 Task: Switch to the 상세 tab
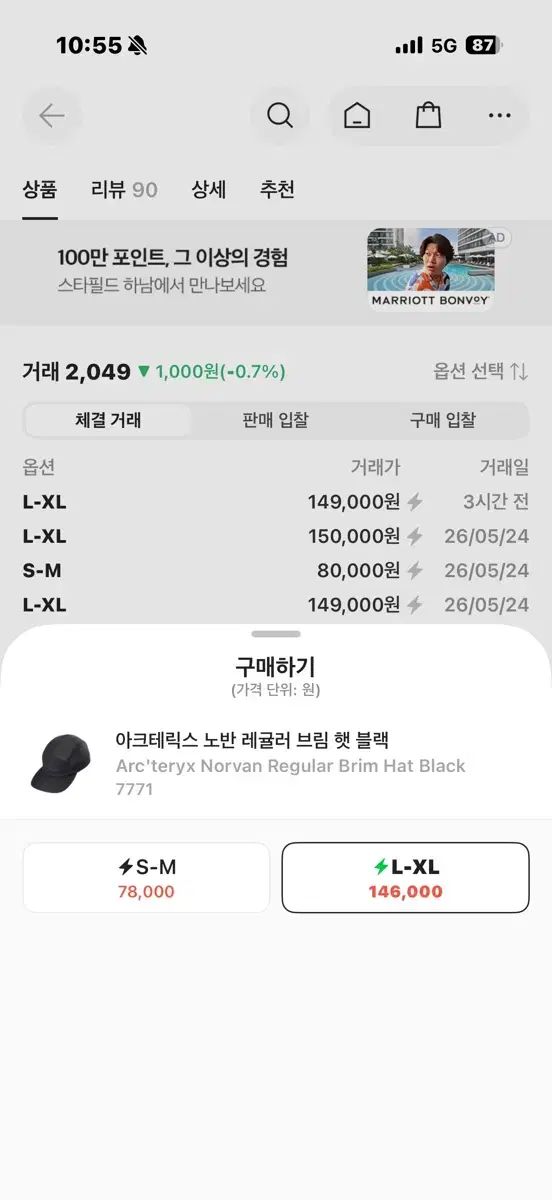tap(209, 190)
